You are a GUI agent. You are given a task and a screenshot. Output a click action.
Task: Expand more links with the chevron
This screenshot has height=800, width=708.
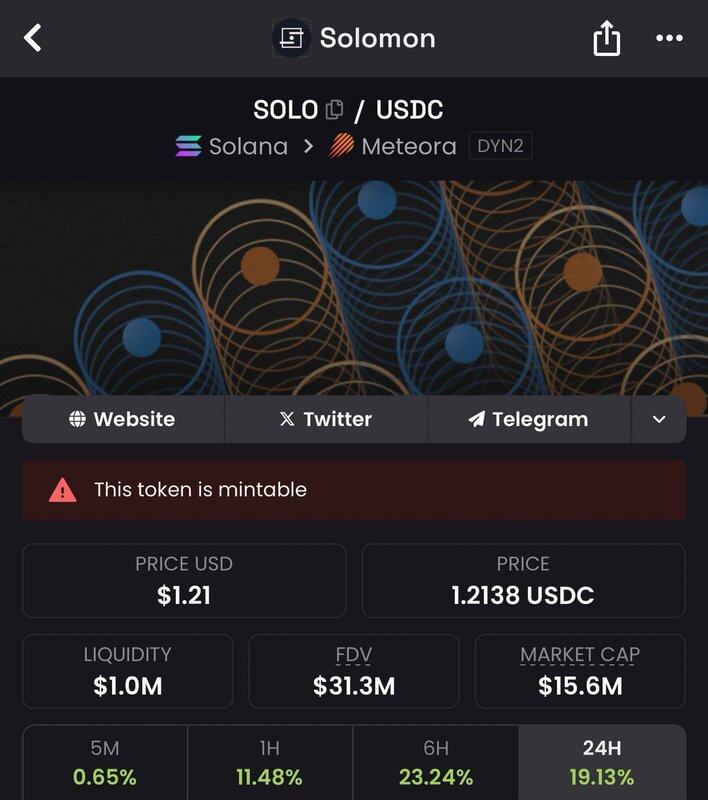point(659,419)
